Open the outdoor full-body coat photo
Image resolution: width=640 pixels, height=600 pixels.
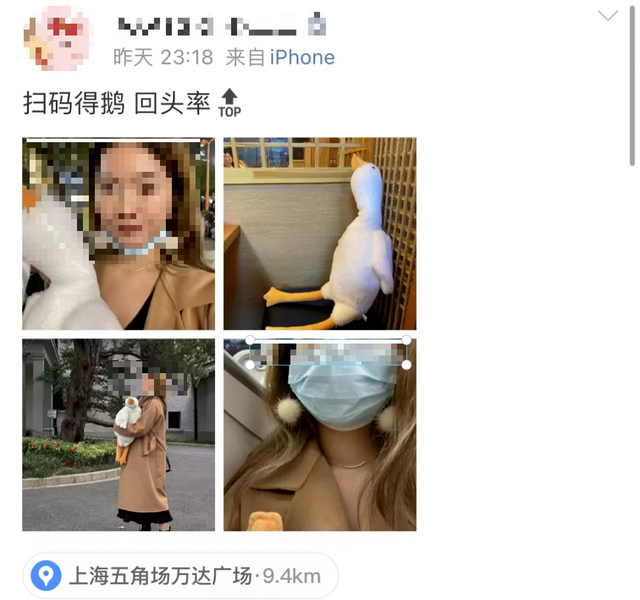(118, 435)
